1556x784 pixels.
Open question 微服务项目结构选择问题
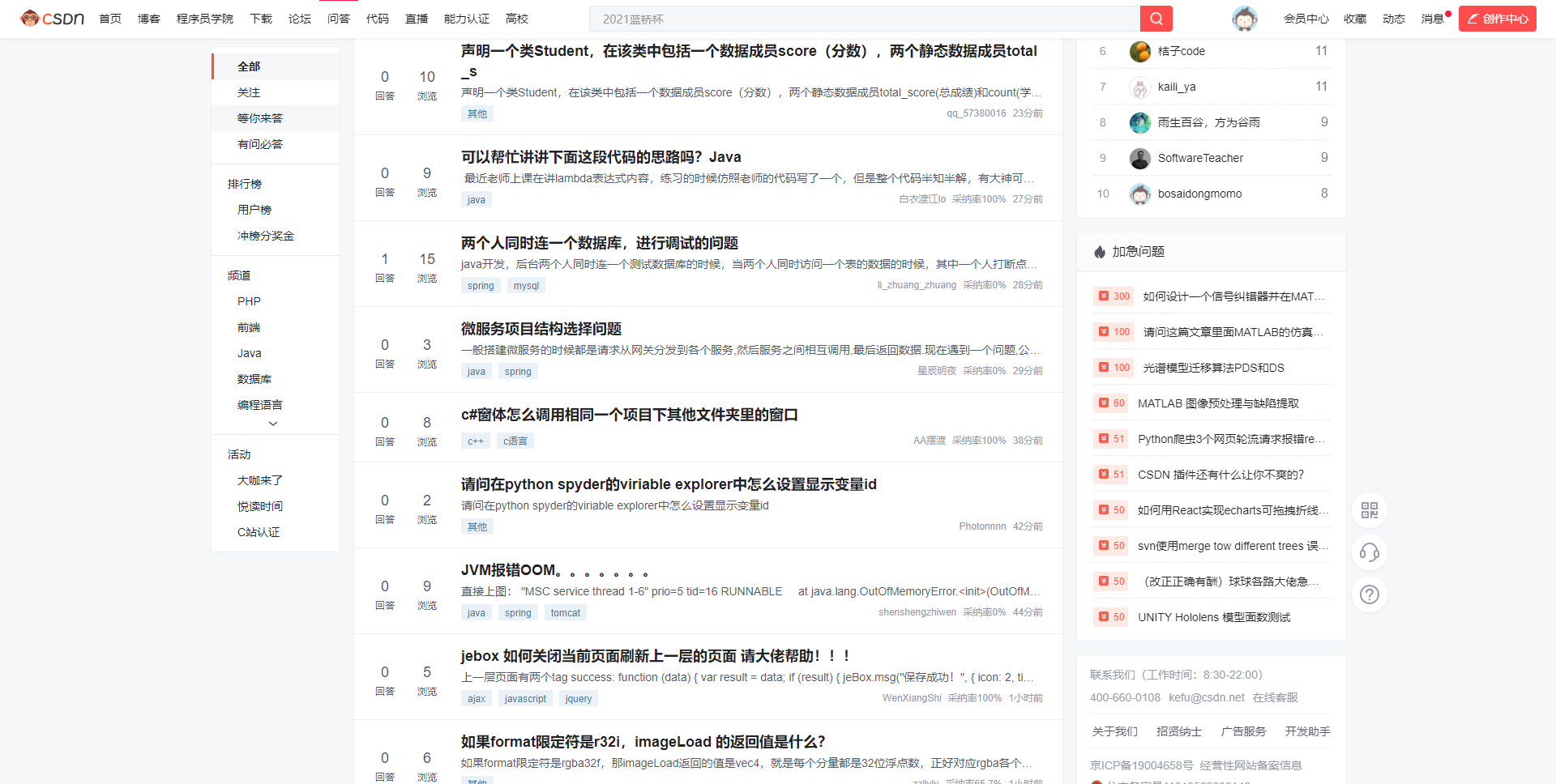(541, 329)
